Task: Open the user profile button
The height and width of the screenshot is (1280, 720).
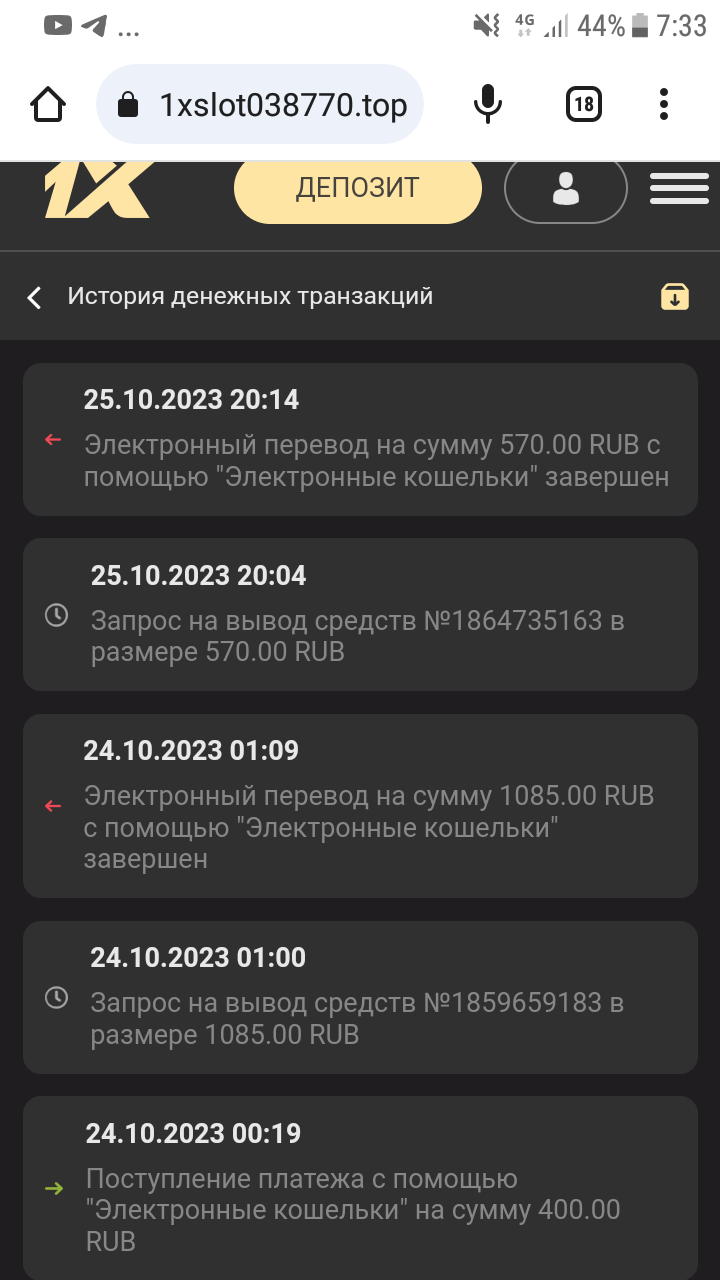Action: pos(565,188)
